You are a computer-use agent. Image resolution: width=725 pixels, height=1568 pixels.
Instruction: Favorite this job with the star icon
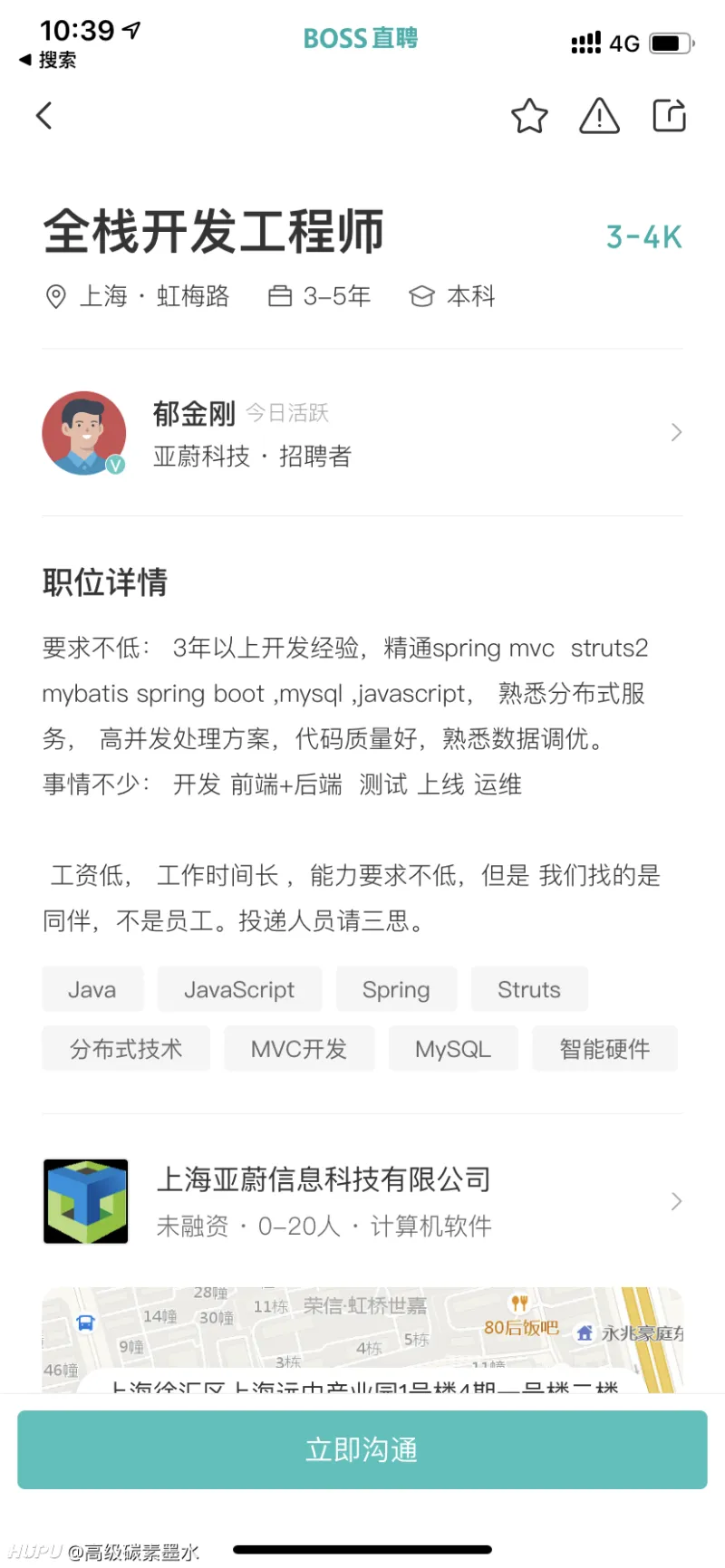point(529,116)
